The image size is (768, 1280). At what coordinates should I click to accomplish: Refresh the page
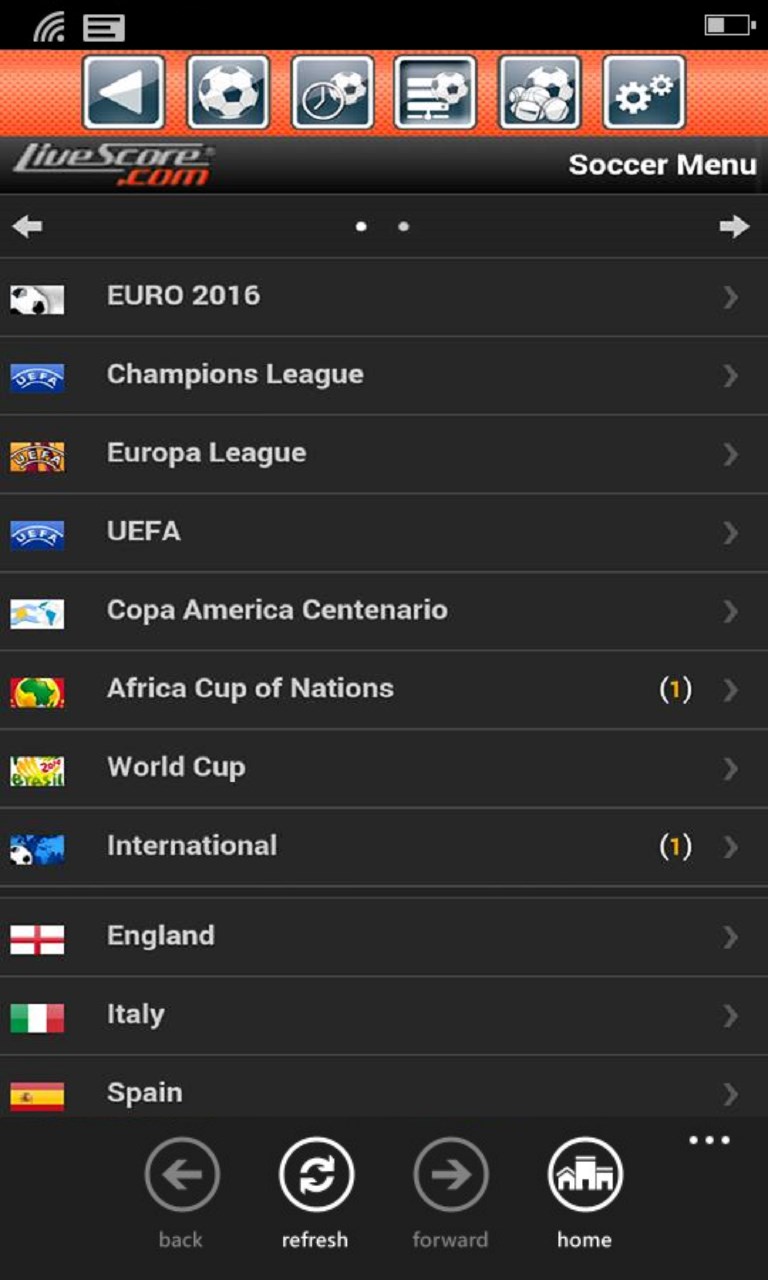click(315, 1176)
